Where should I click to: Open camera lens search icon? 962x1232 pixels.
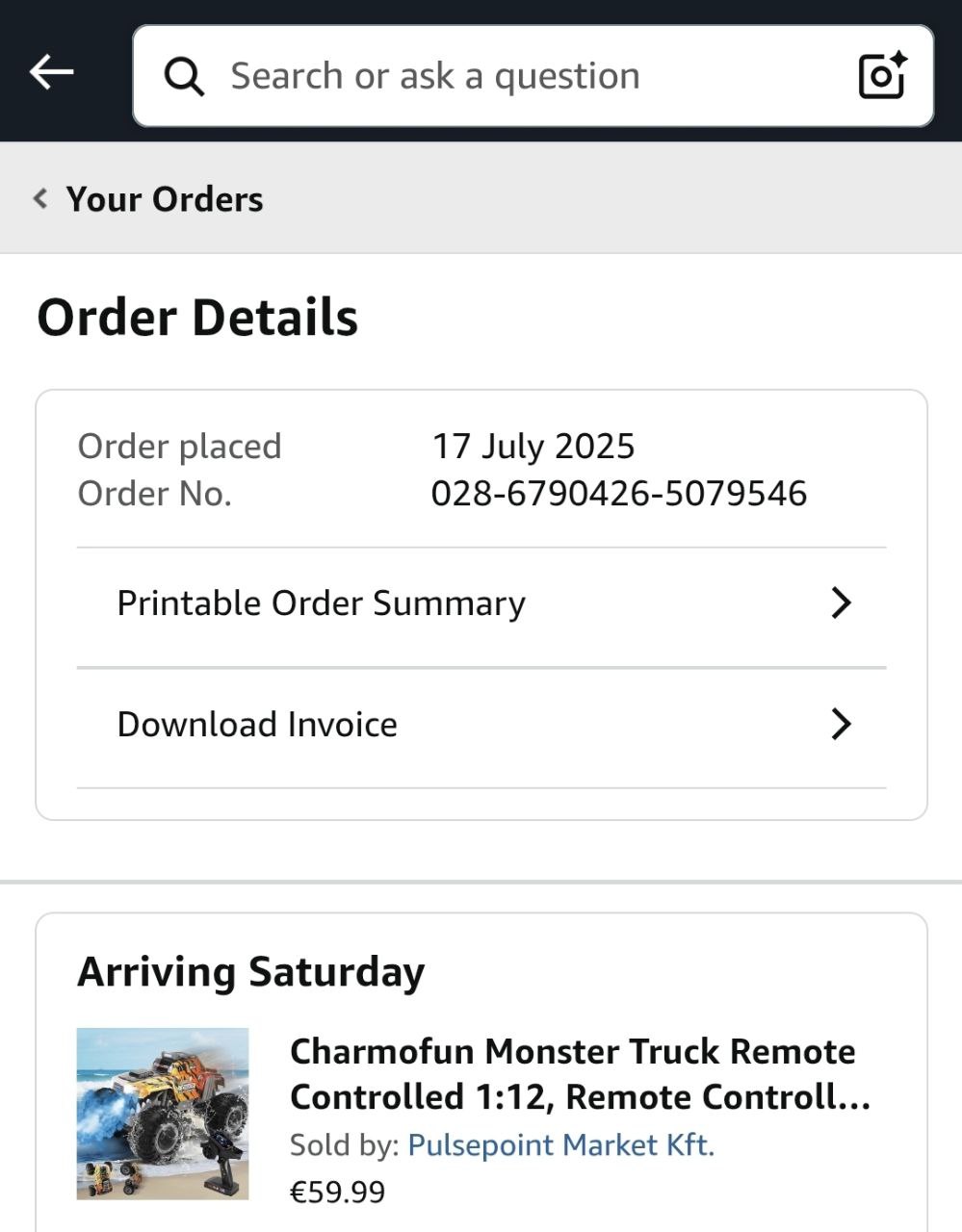(x=882, y=75)
